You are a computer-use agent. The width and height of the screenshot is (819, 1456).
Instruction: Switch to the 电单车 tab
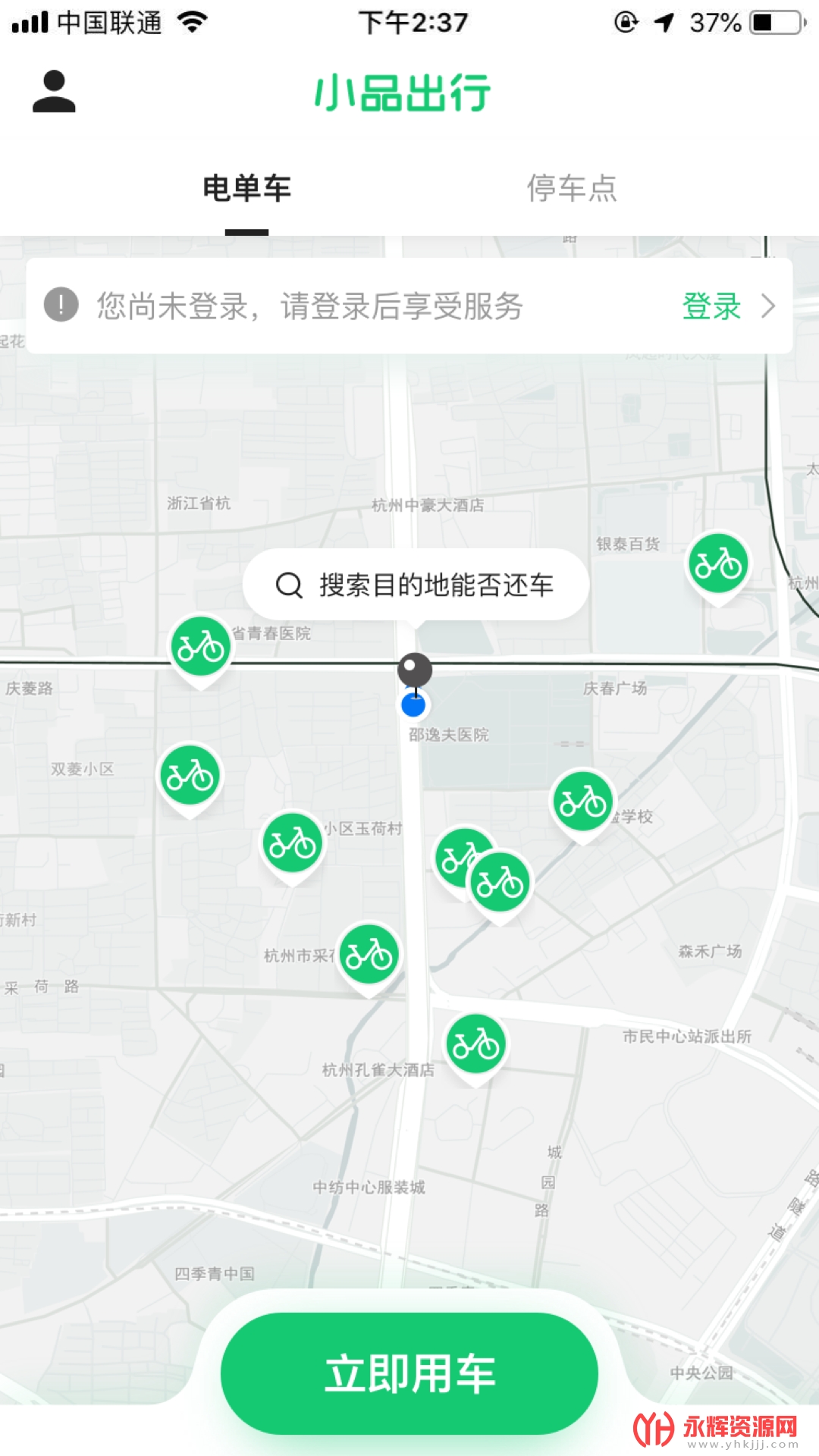pyautogui.click(x=246, y=188)
